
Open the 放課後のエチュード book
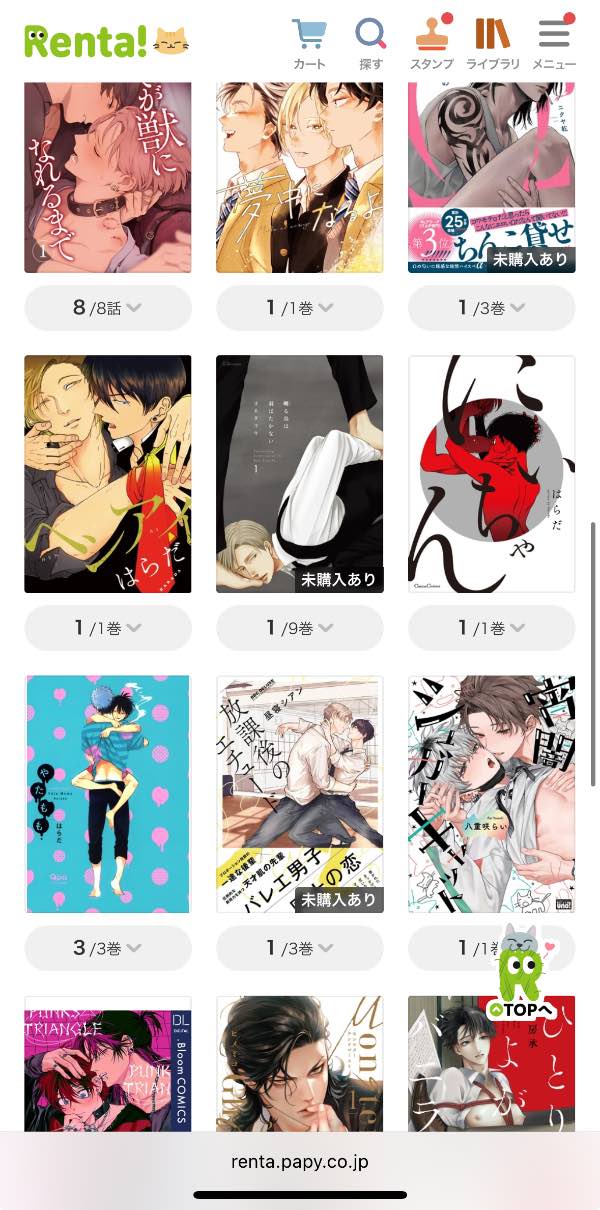click(x=300, y=794)
